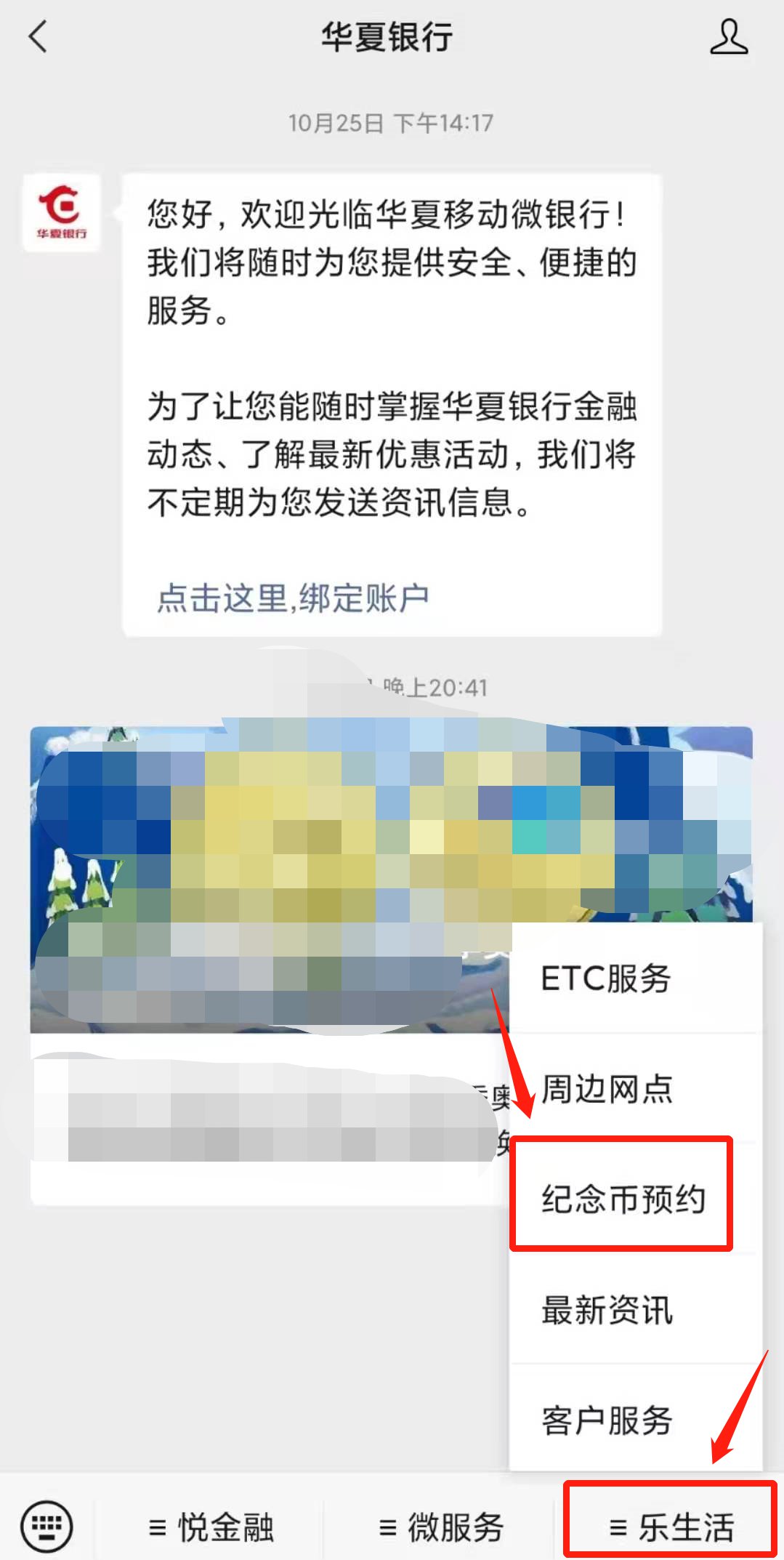Tap the 乐生活 bottom menu
Viewport: 784px width, 1560px height.
[x=671, y=1527]
